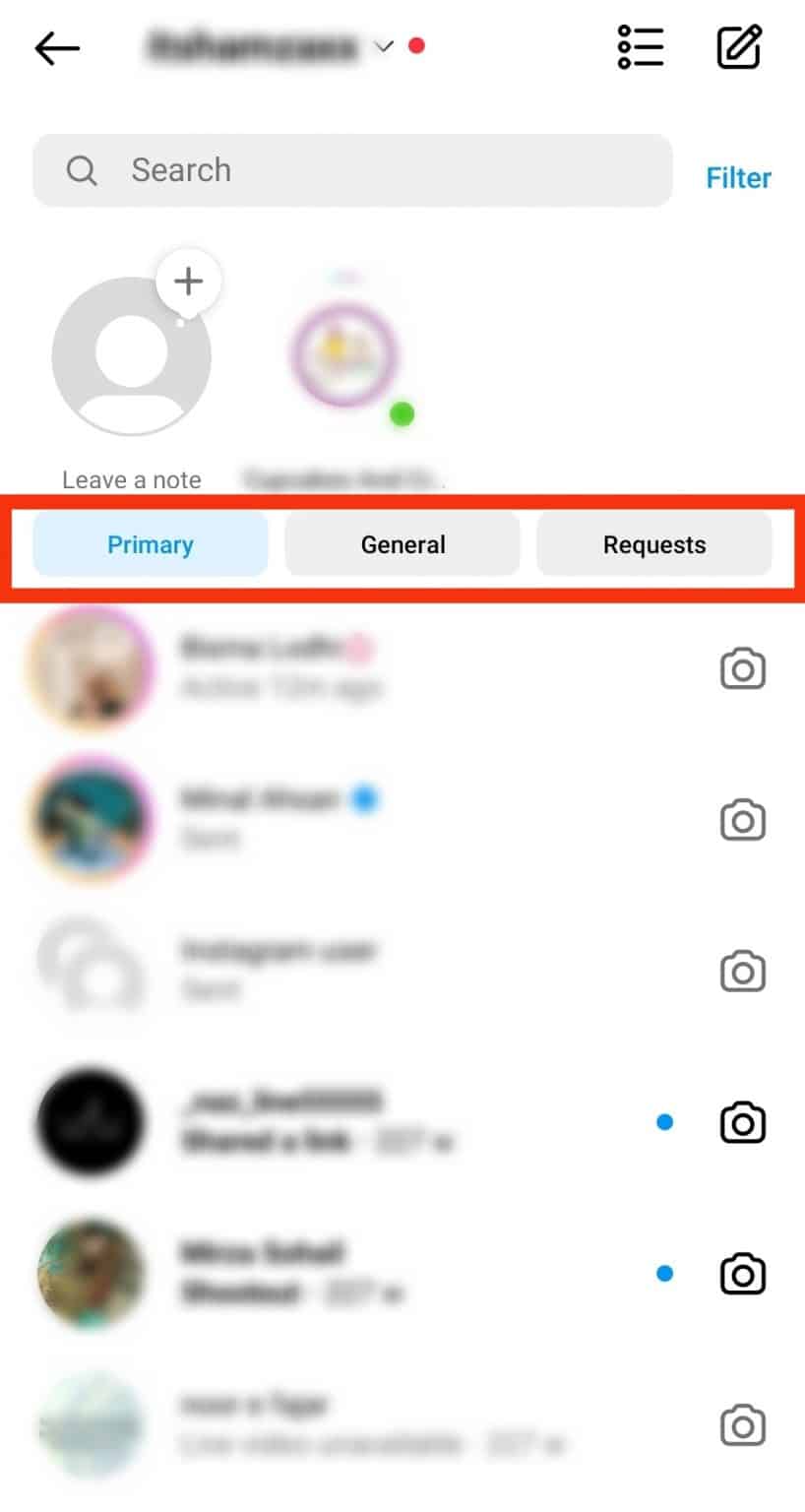This screenshot has height=1512, width=805.
Task: View pending message Requests tab
Action: click(x=653, y=543)
